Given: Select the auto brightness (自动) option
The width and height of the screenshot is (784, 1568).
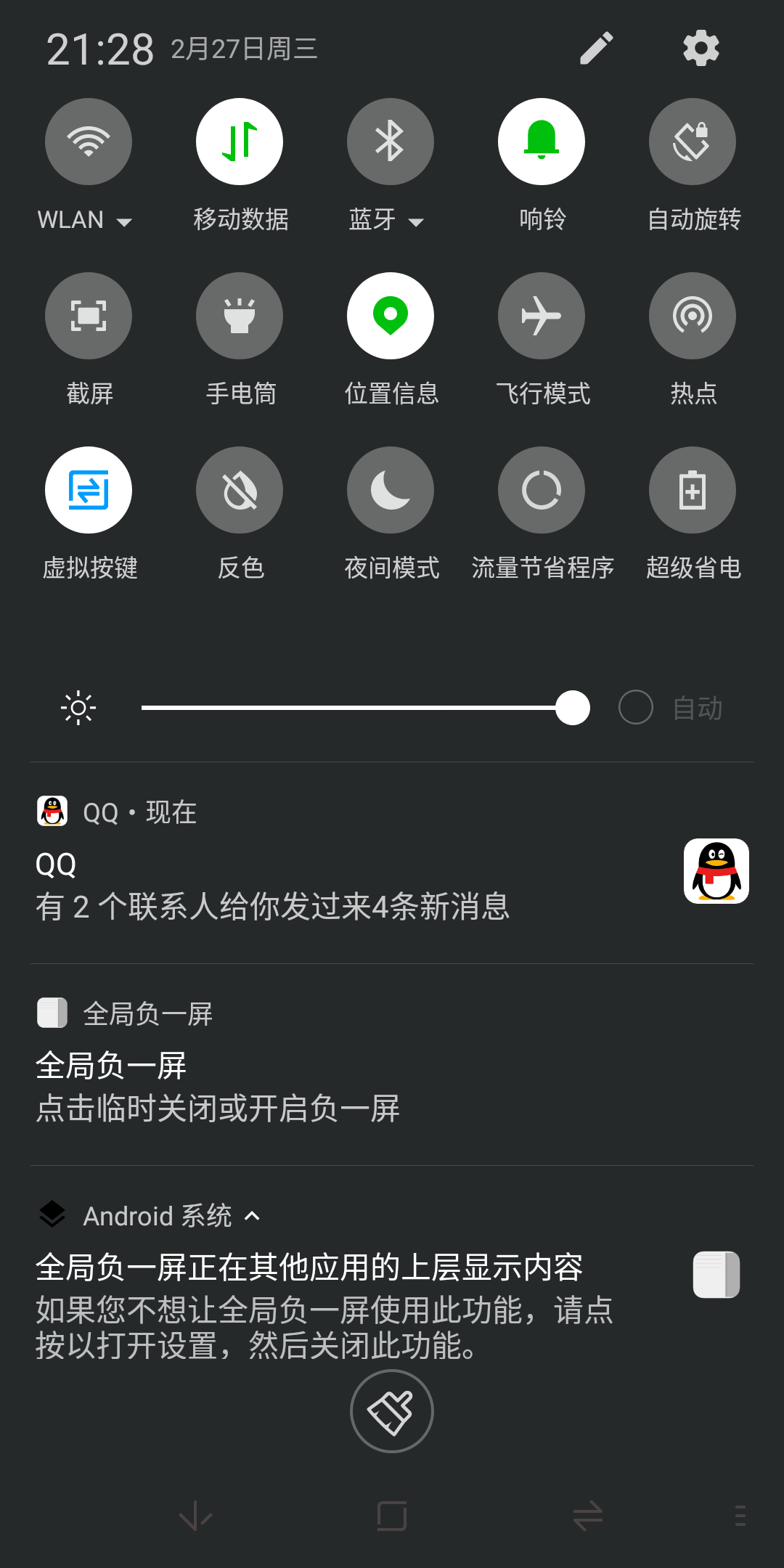Looking at the screenshot, I should [x=636, y=707].
